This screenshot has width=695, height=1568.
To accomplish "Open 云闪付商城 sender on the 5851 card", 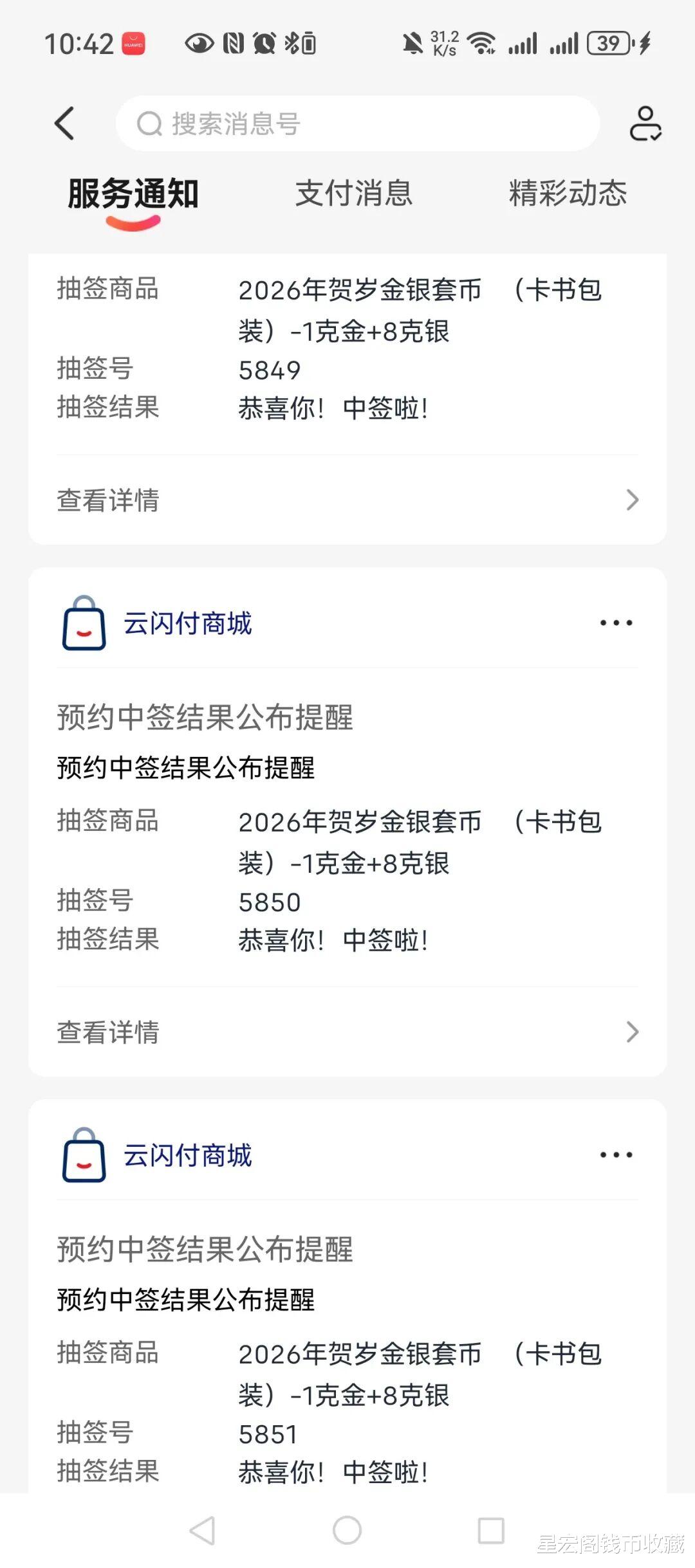I will [187, 1155].
